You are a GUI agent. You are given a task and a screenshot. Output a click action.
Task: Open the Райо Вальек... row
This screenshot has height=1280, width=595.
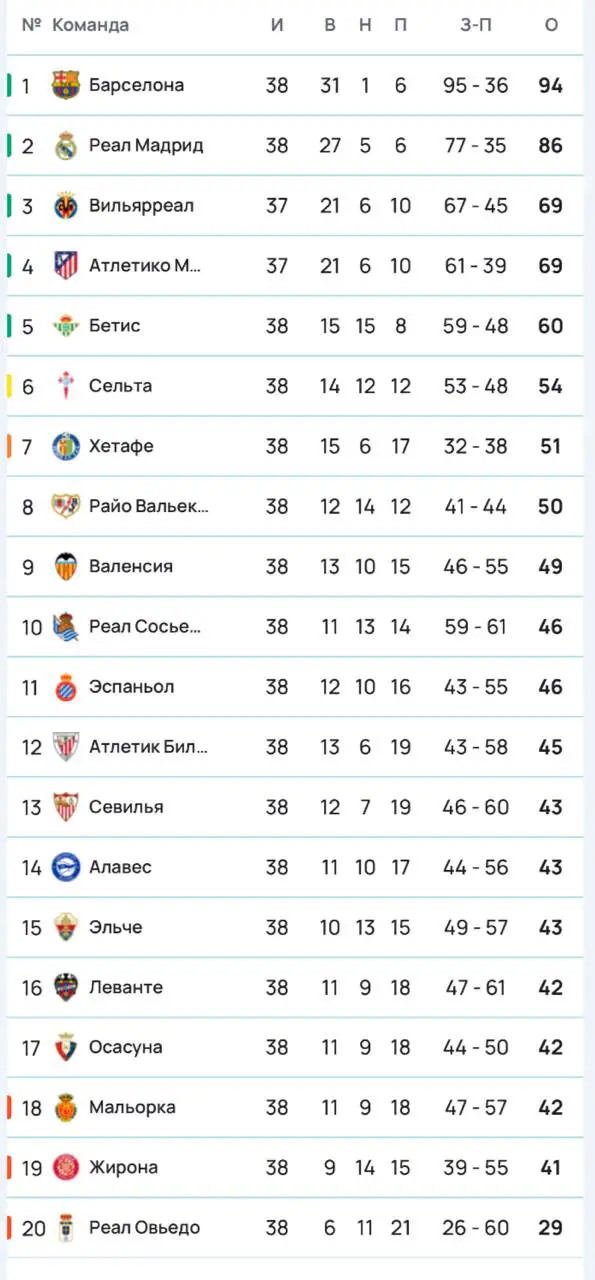[x=295, y=506]
